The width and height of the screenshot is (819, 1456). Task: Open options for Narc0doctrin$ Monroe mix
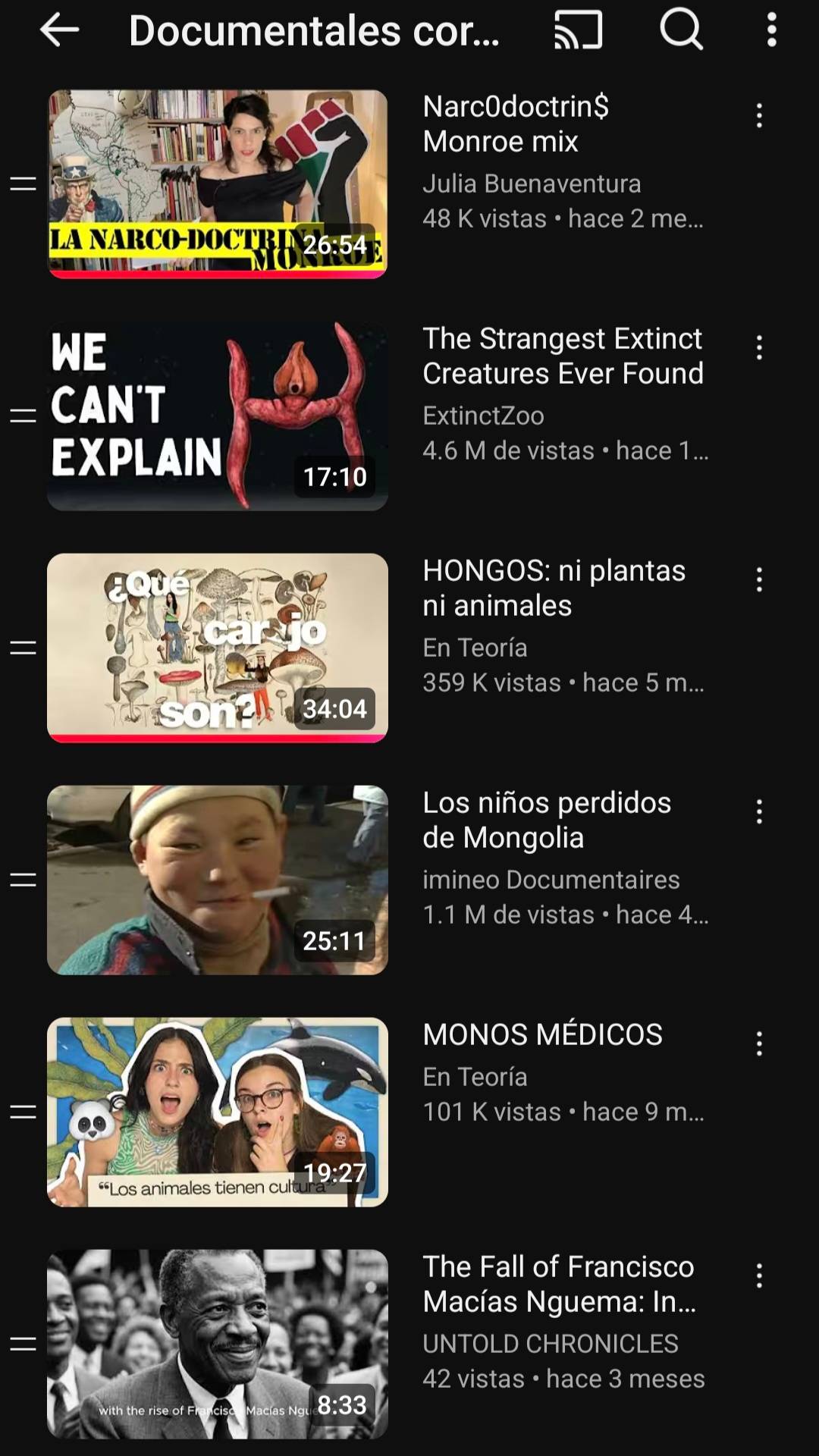[x=759, y=116]
